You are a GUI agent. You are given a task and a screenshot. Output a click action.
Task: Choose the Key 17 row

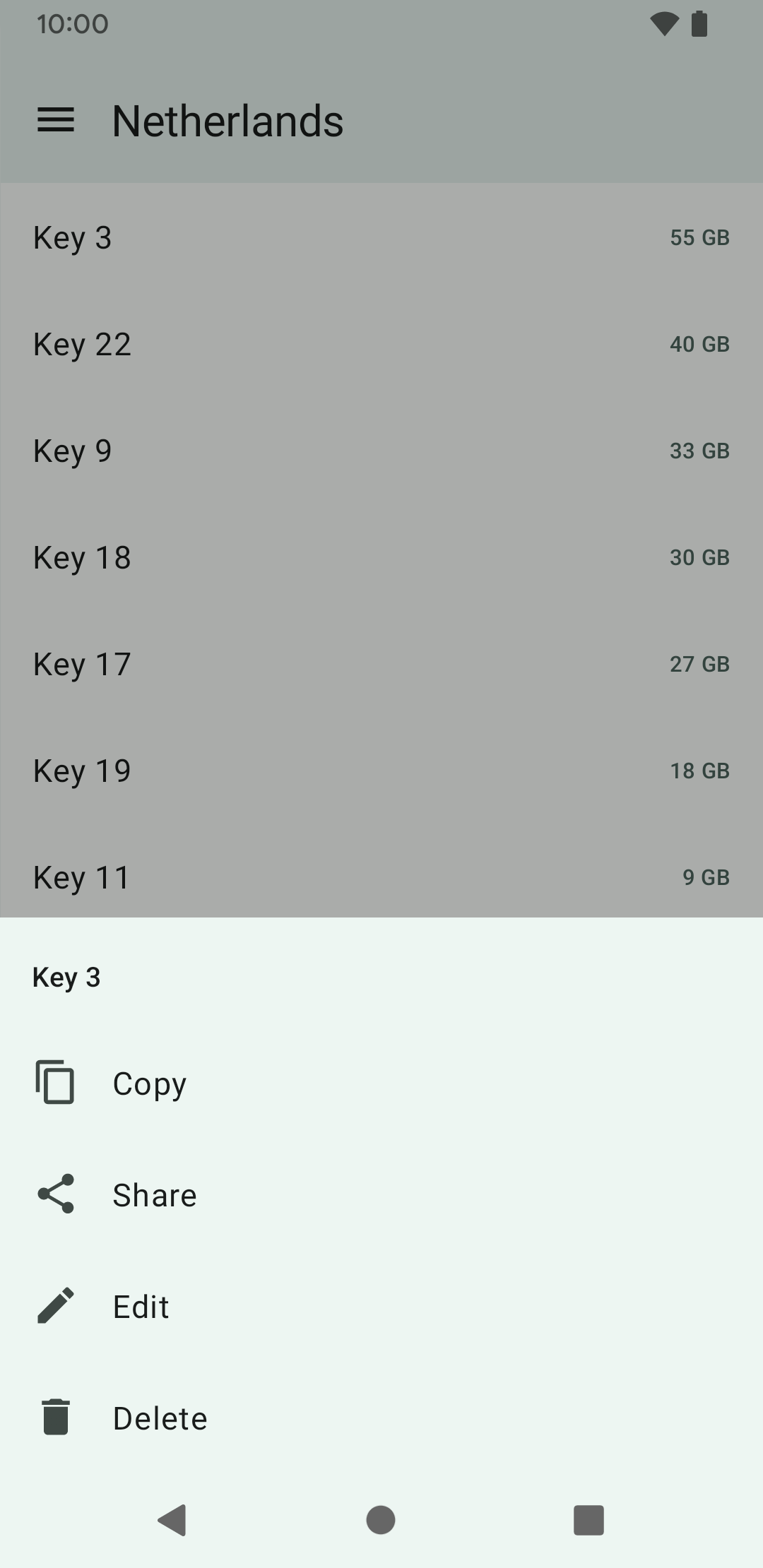pyautogui.click(x=381, y=664)
